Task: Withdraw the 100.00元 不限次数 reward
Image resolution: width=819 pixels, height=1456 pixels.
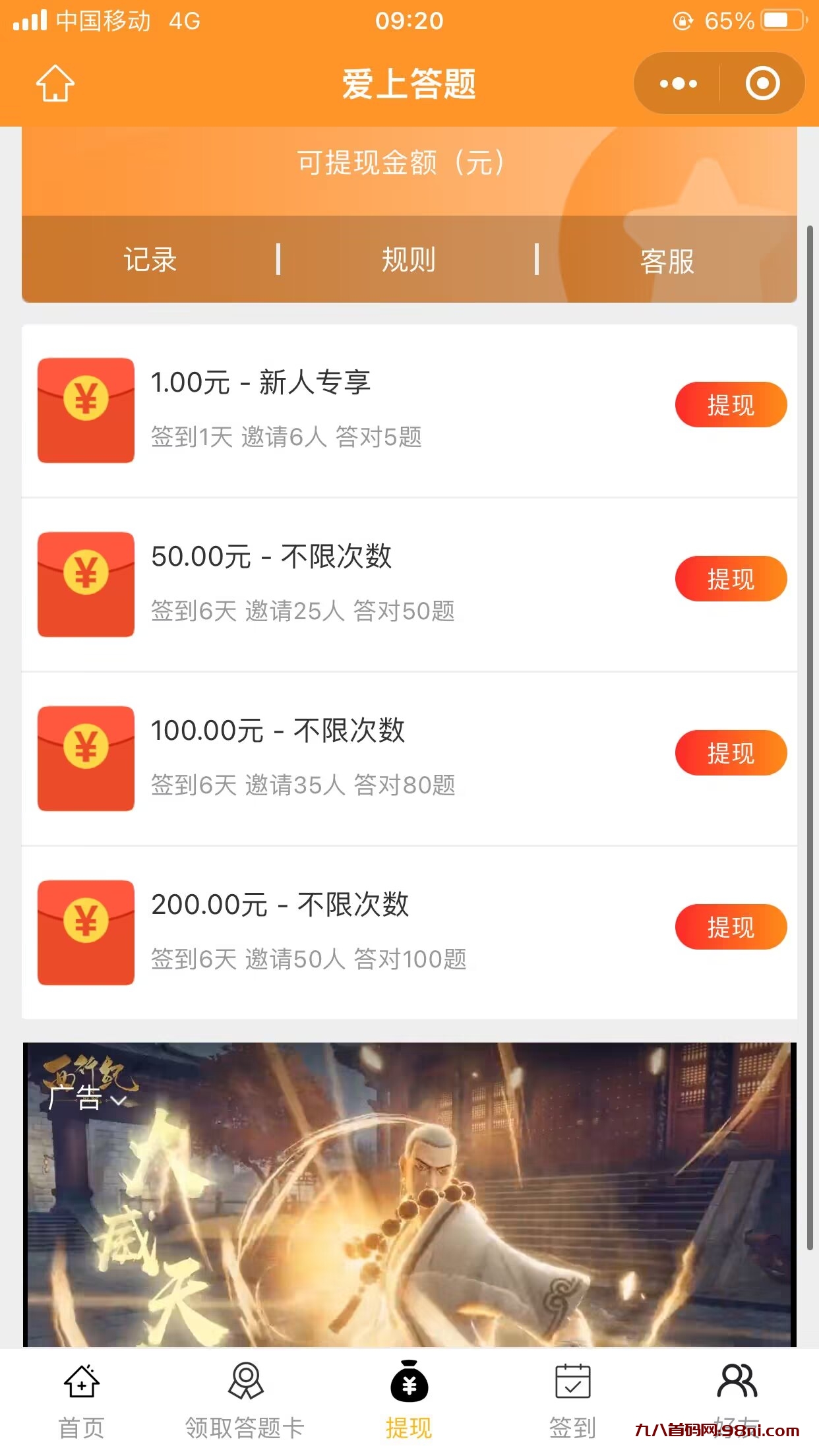Action: (x=731, y=753)
